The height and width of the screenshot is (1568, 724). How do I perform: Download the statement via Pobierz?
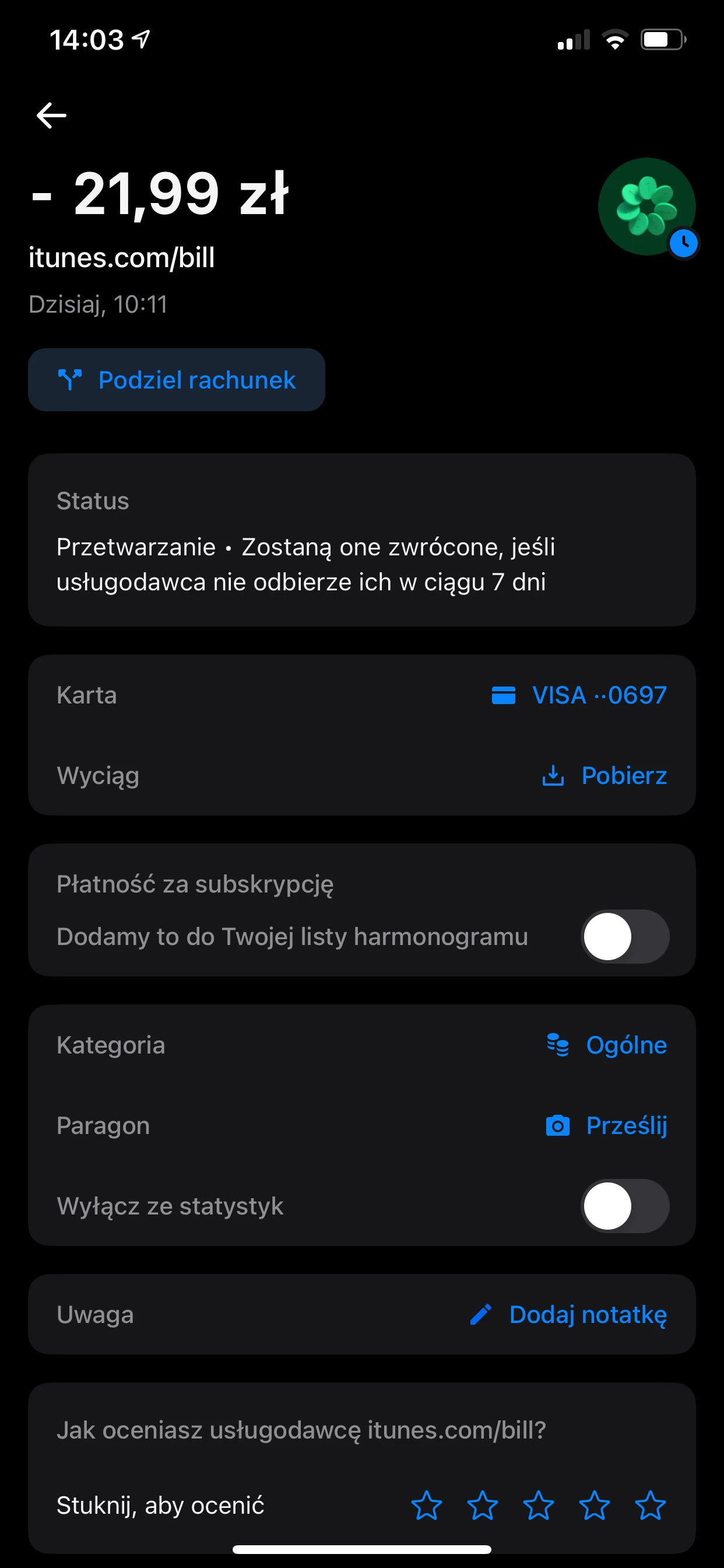(x=605, y=775)
